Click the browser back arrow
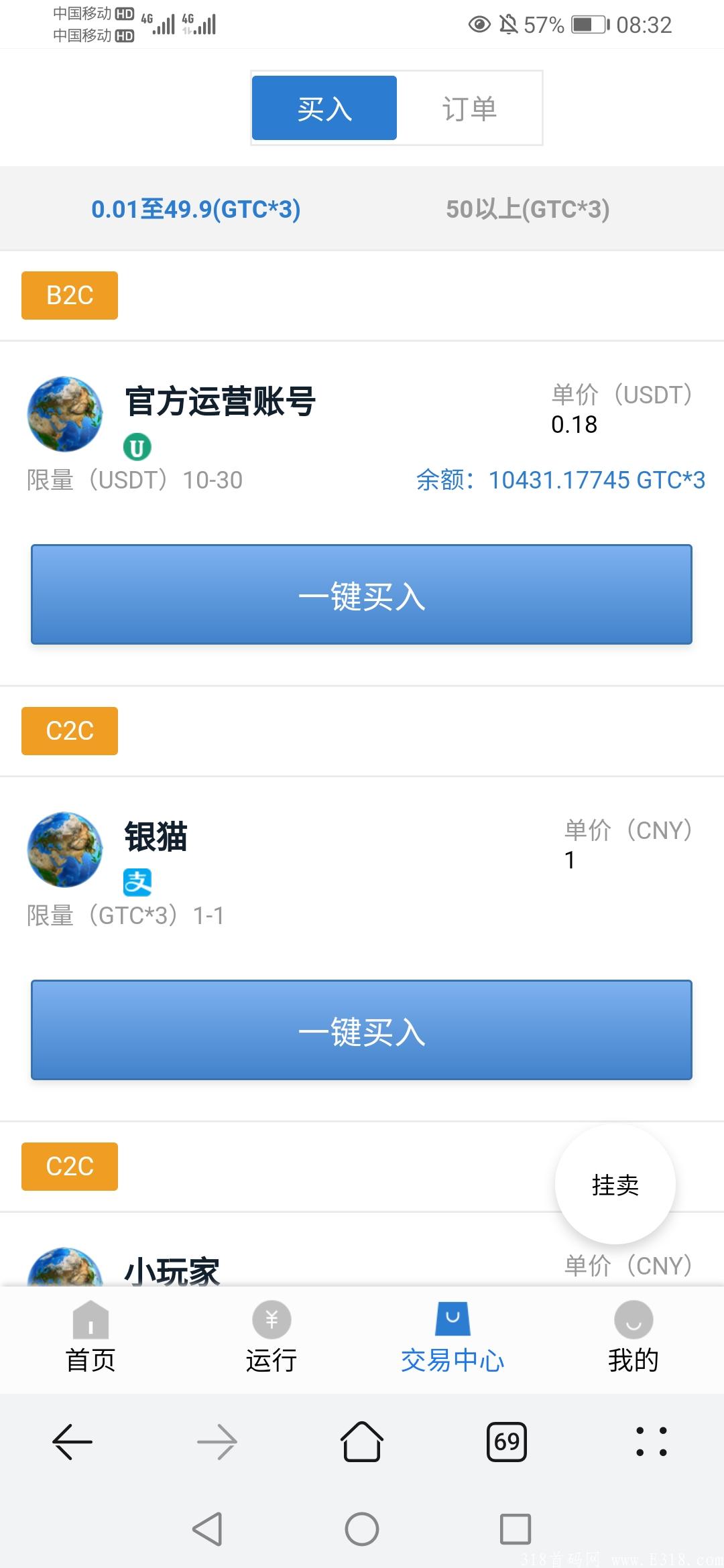The height and width of the screenshot is (1568, 724). pyautogui.click(x=70, y=1442)
